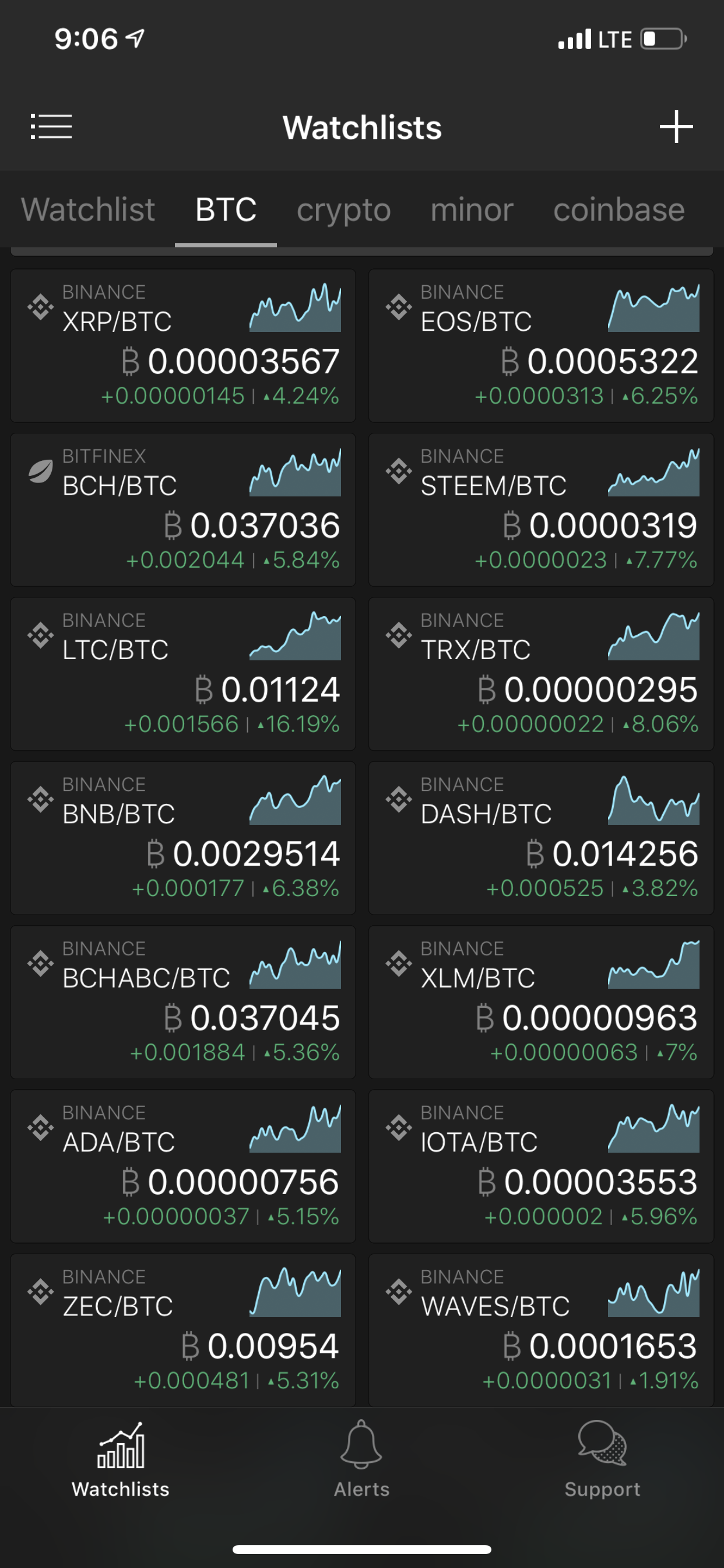Viewport: 724px width, 1568px height.
Task: Switch to the crypto tab
Action: coord(343,210)
